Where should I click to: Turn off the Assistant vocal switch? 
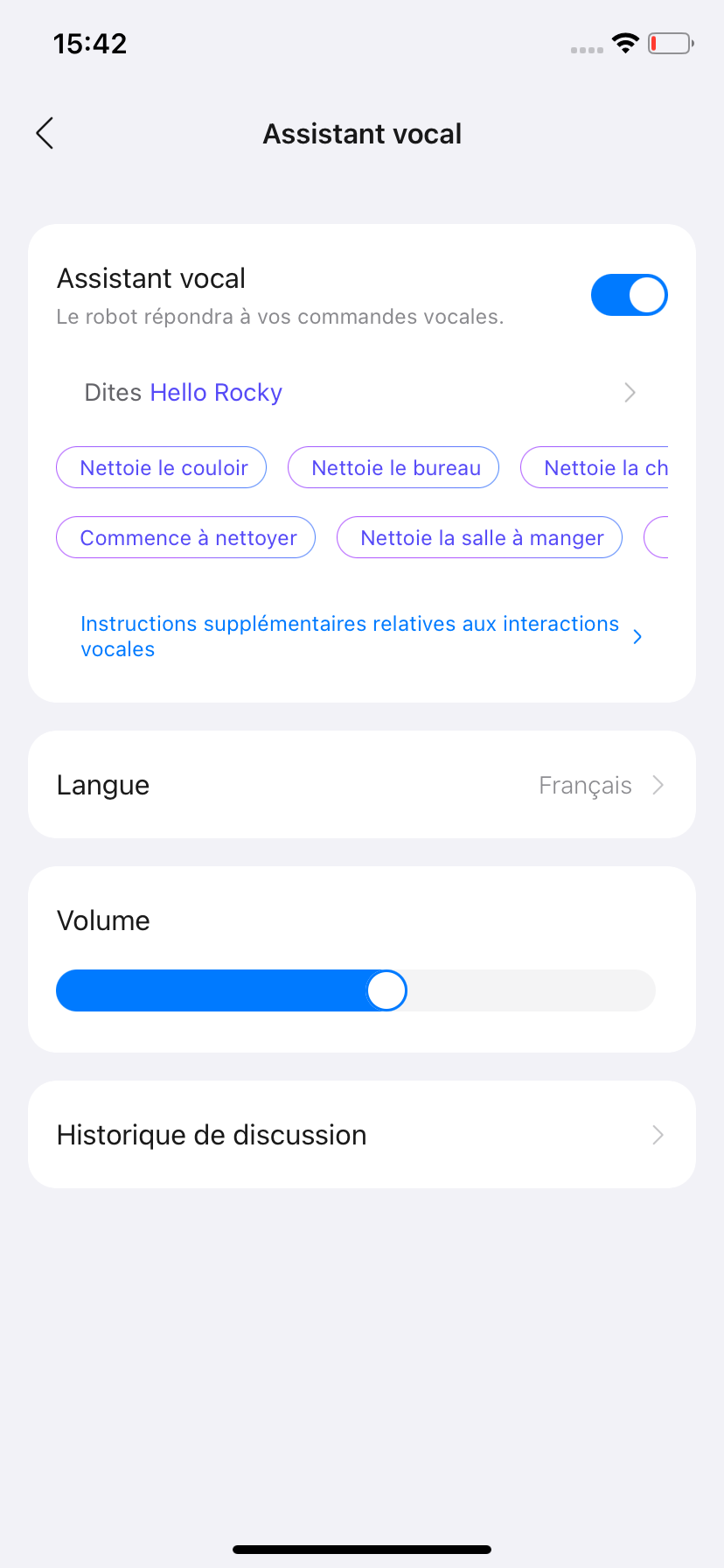click(629, 295)
